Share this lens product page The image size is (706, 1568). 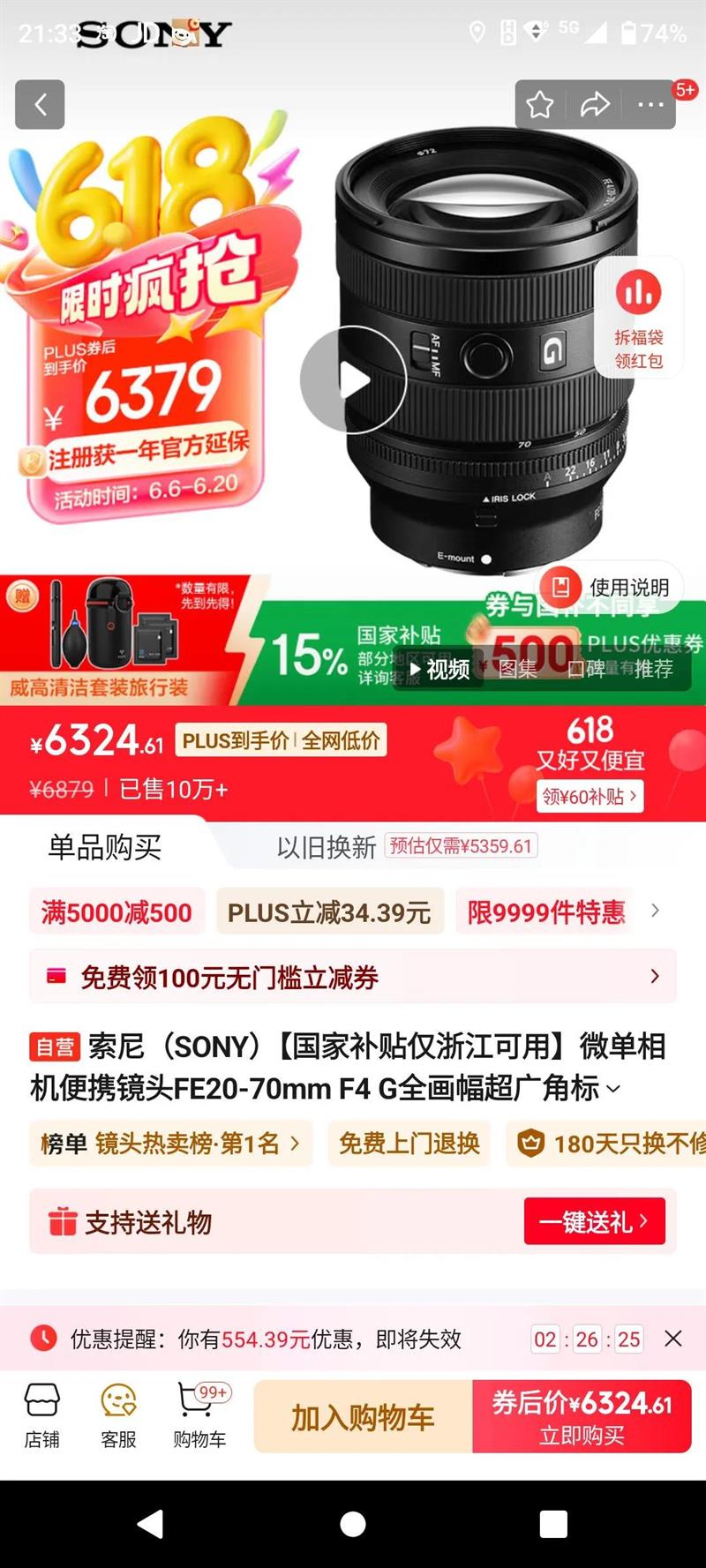(595, 105)
